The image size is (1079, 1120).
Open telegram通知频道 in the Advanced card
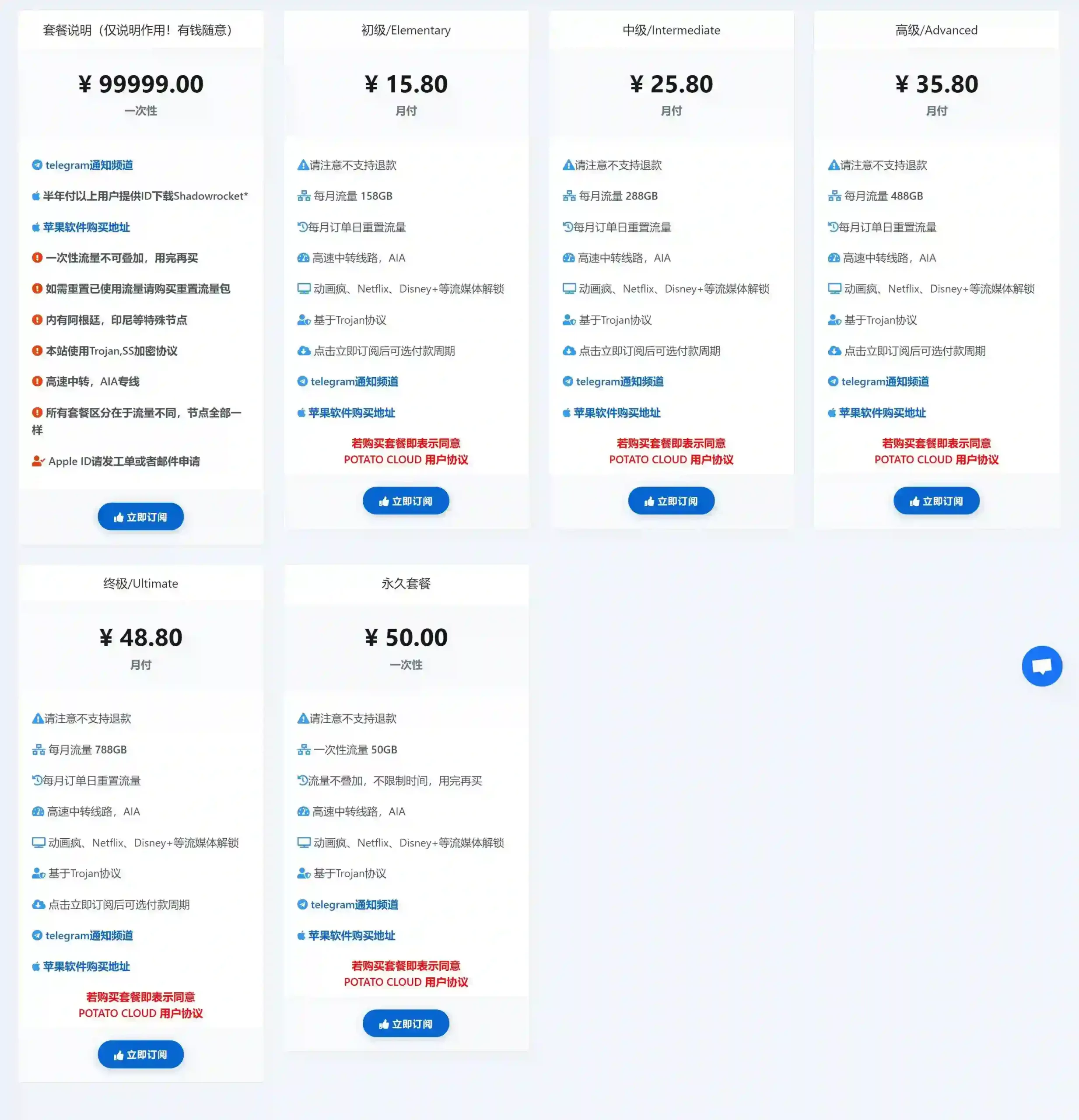click(884, 381)
